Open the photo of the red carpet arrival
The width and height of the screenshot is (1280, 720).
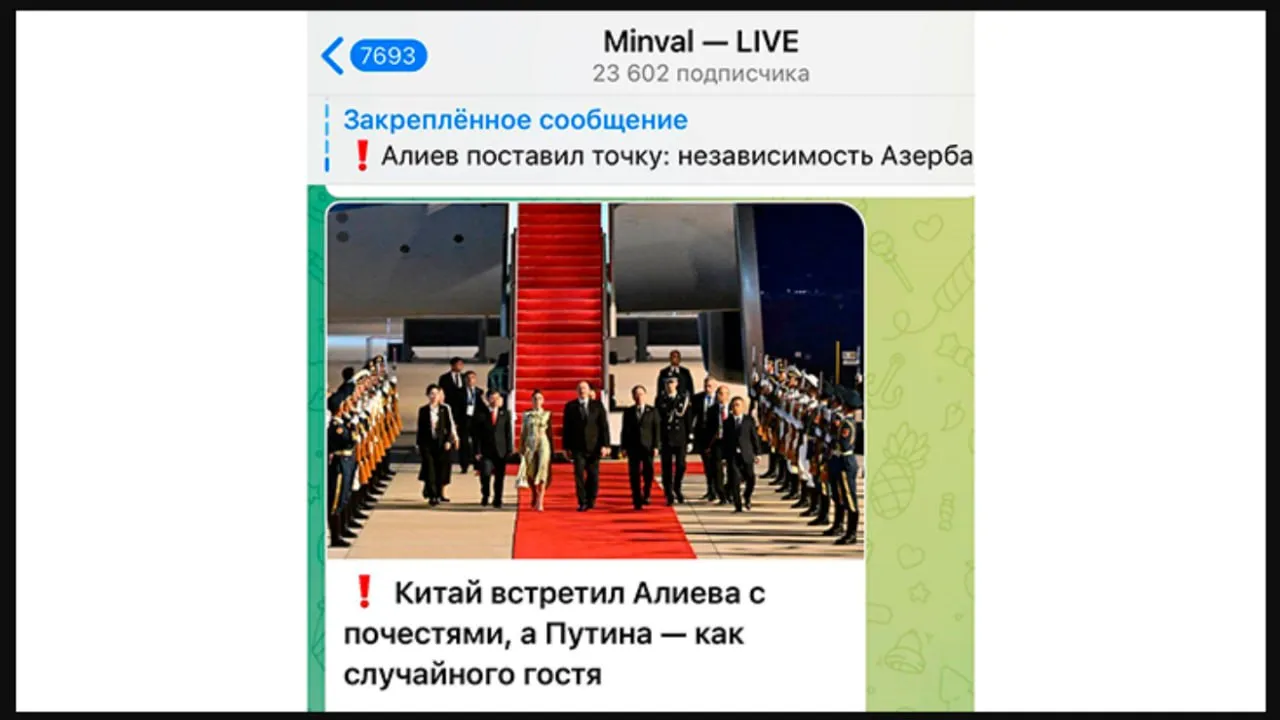595,380
